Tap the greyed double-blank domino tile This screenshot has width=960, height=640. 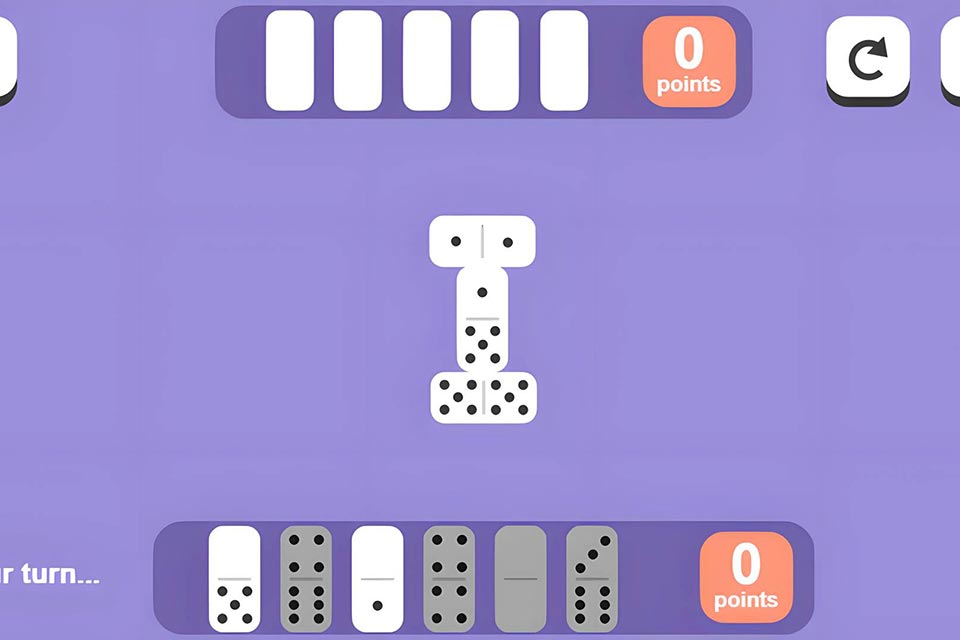point(521,579)
